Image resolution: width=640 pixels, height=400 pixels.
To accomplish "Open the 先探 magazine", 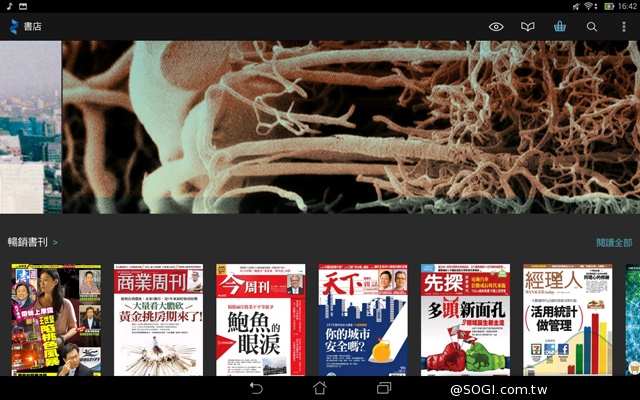I will pos(465,319).
